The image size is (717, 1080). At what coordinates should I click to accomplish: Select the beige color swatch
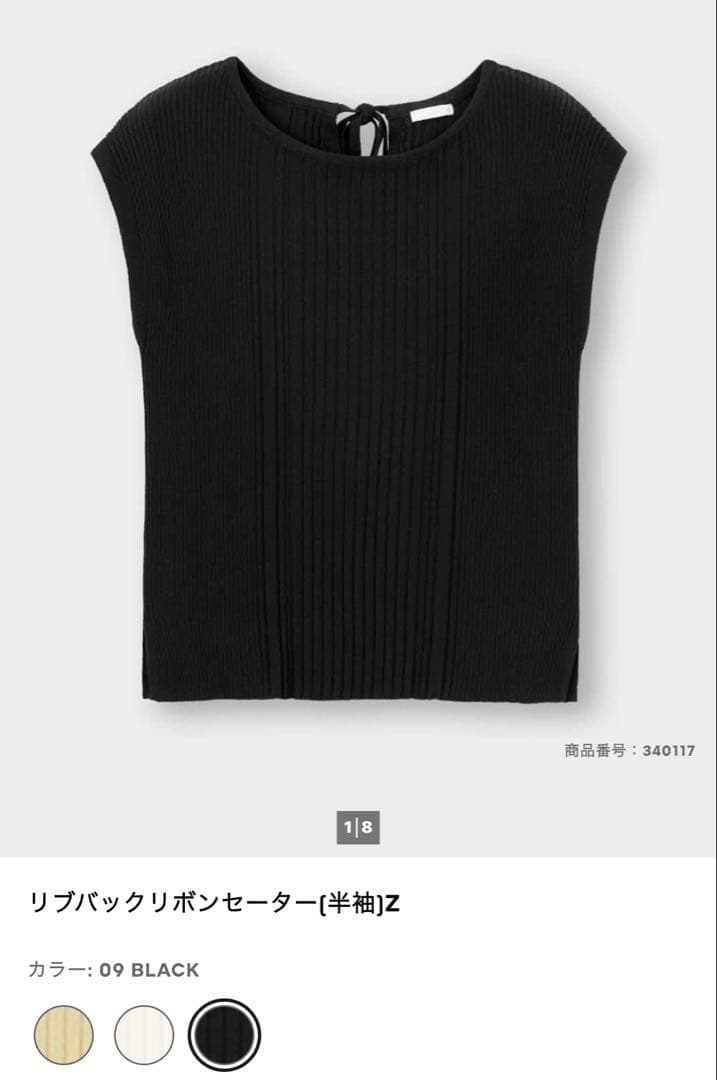coord(64,1034)
